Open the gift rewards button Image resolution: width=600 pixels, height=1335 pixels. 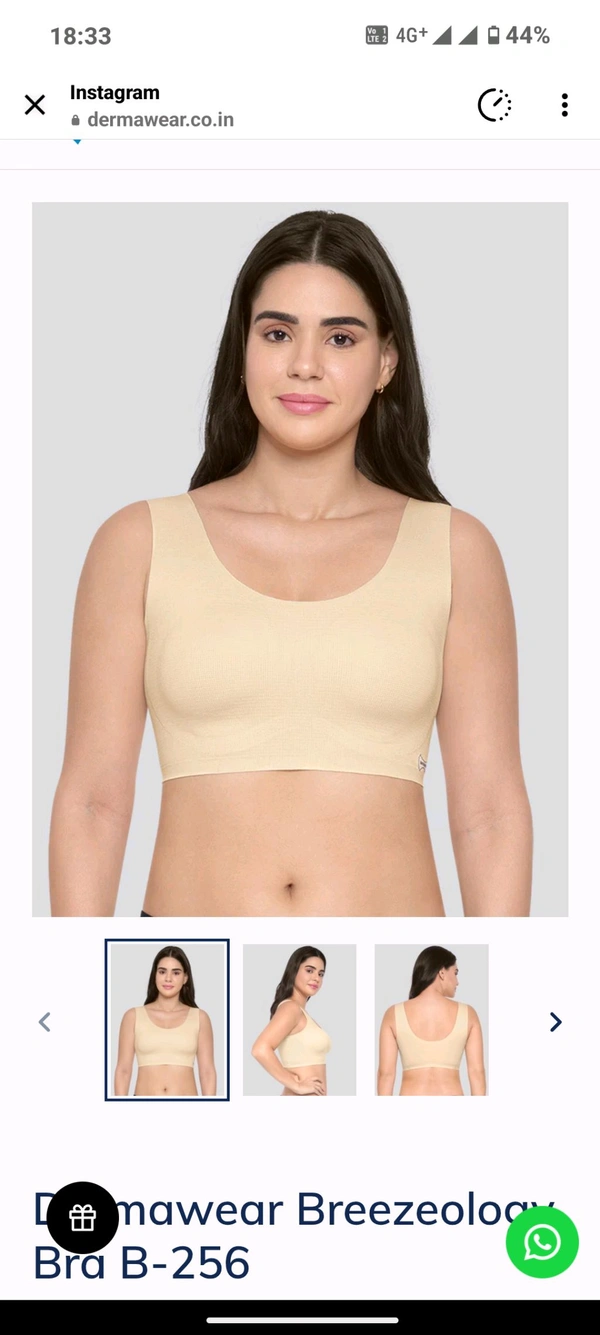click(83, 1217)
